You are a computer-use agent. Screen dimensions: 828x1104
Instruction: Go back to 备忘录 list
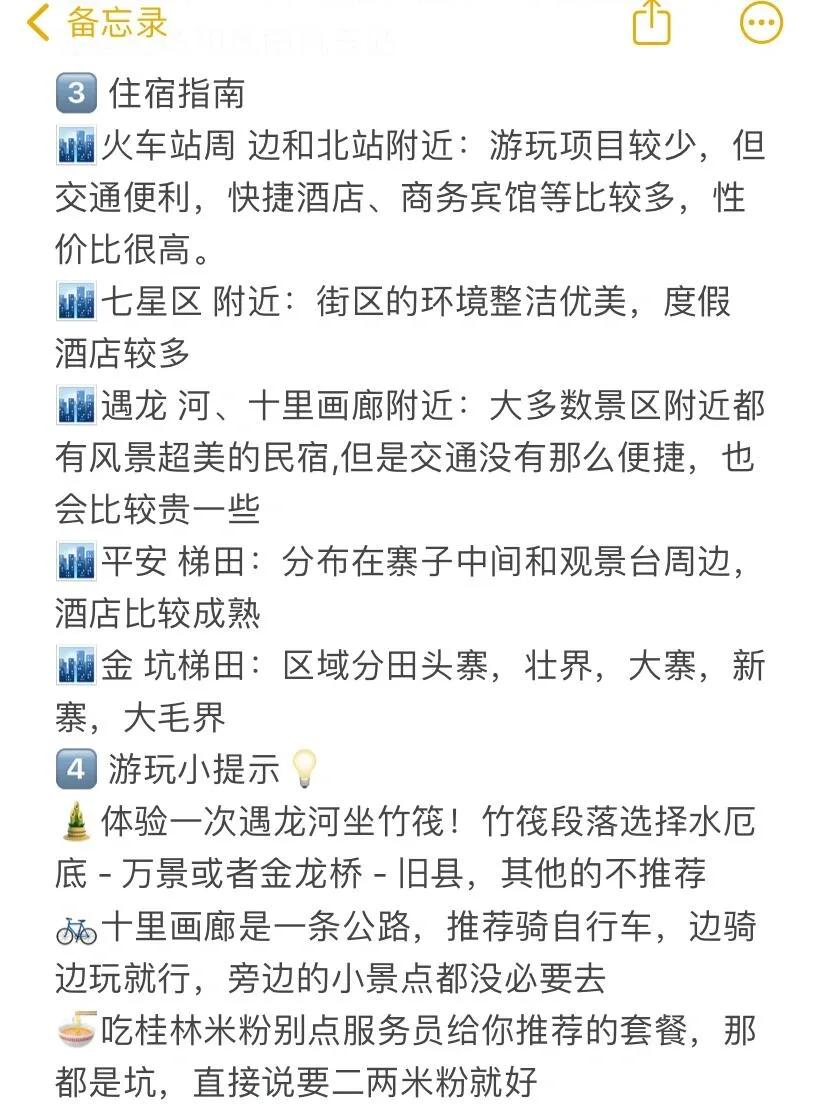(97, 23)
